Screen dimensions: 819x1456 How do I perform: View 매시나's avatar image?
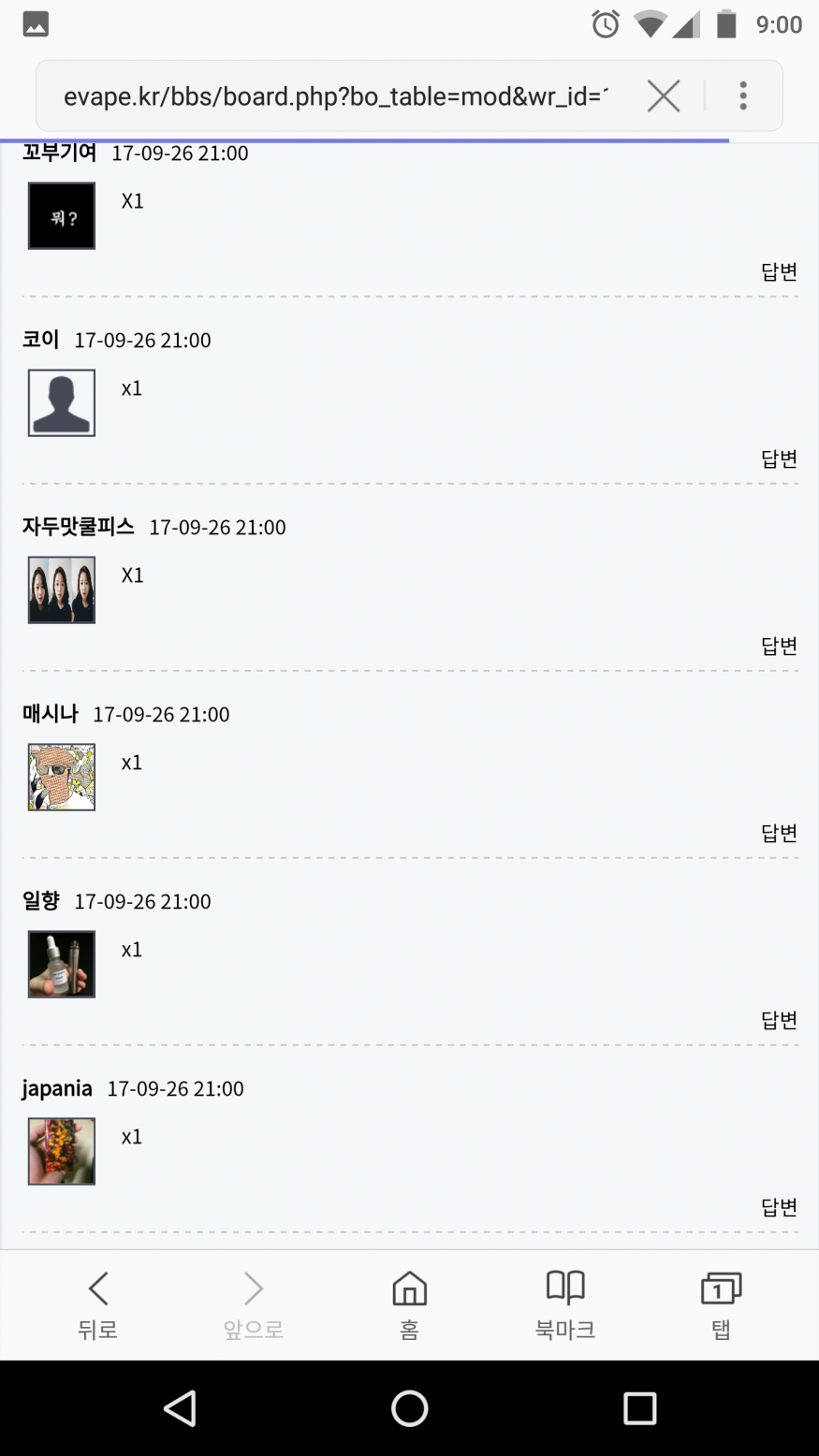(62, 778)
